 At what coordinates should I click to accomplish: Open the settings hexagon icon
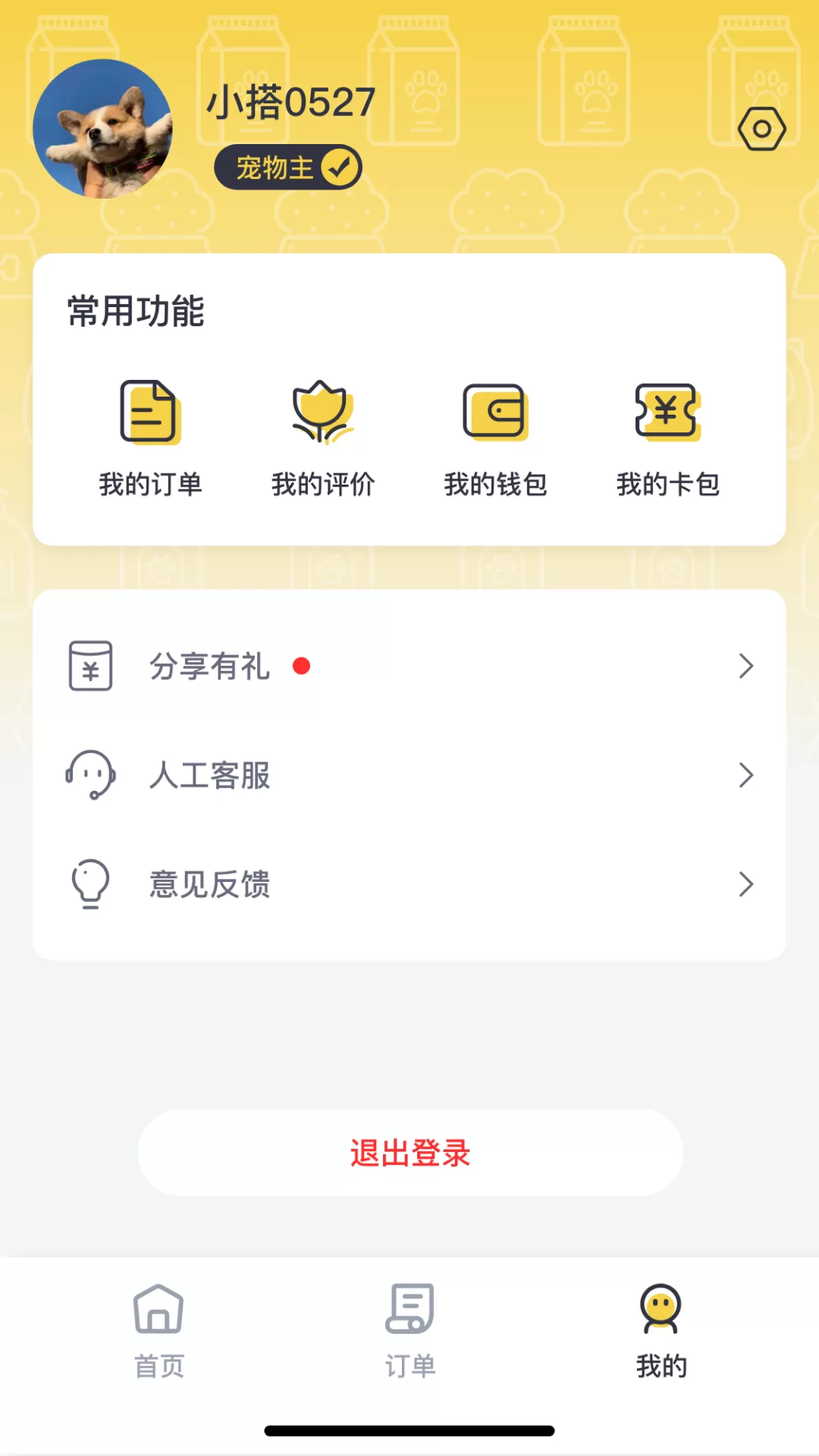tap(761, 129)
